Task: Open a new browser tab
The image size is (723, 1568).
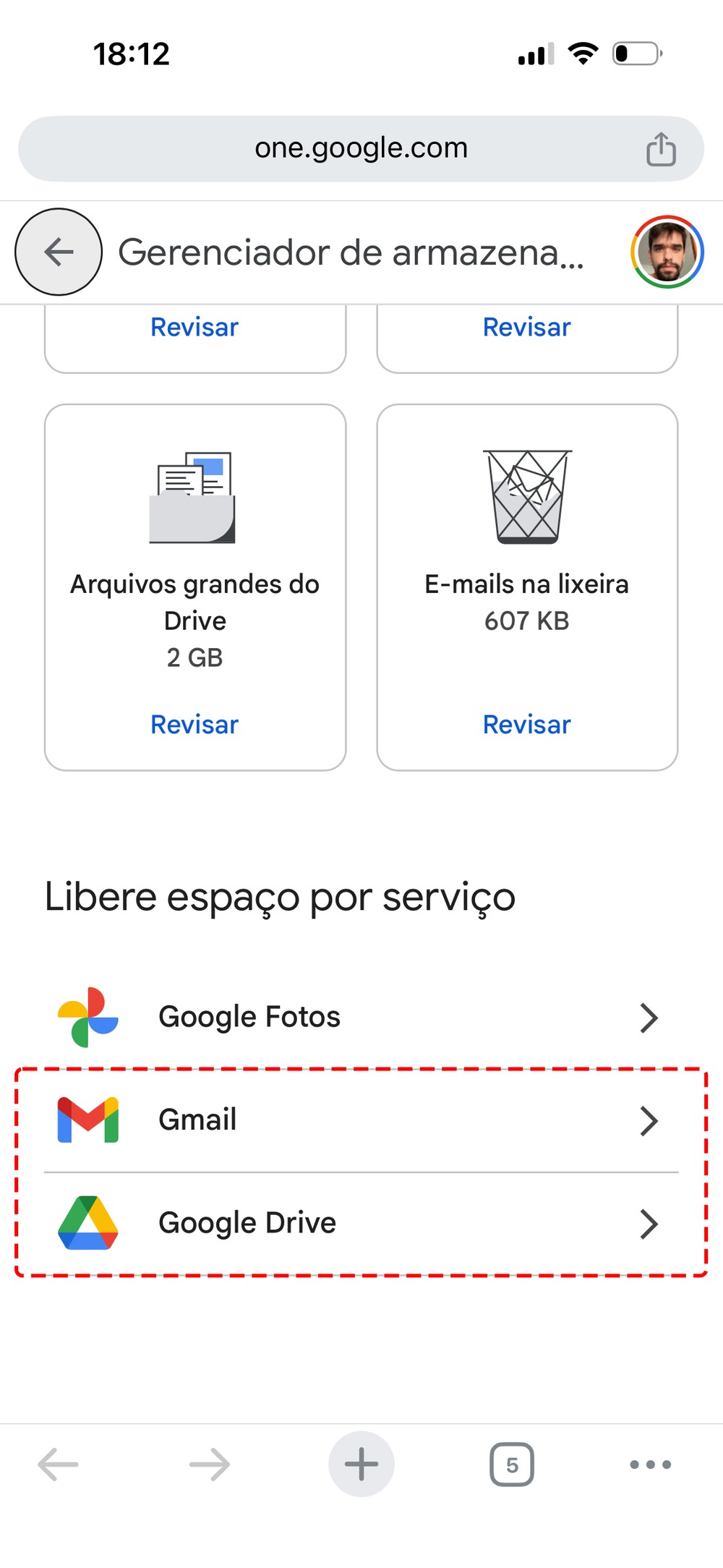Action: tap(361, 1464)
